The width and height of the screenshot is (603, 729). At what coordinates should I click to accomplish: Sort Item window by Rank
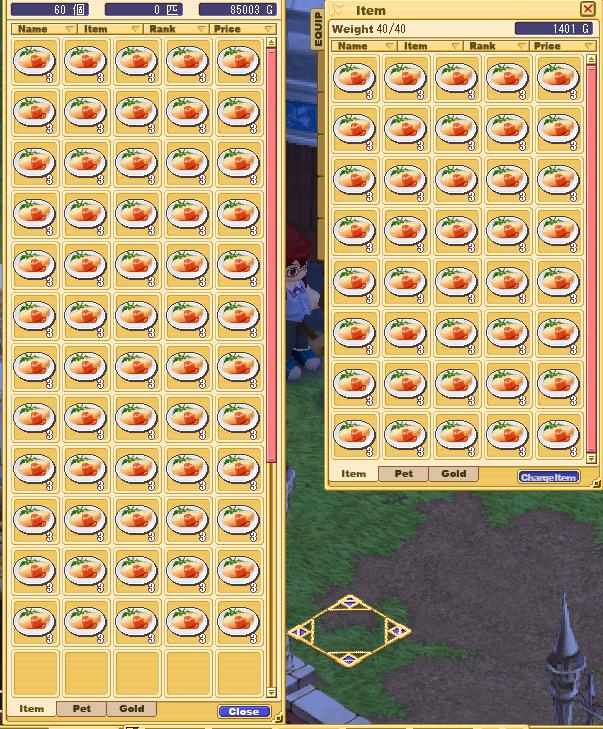pos(491,46)
